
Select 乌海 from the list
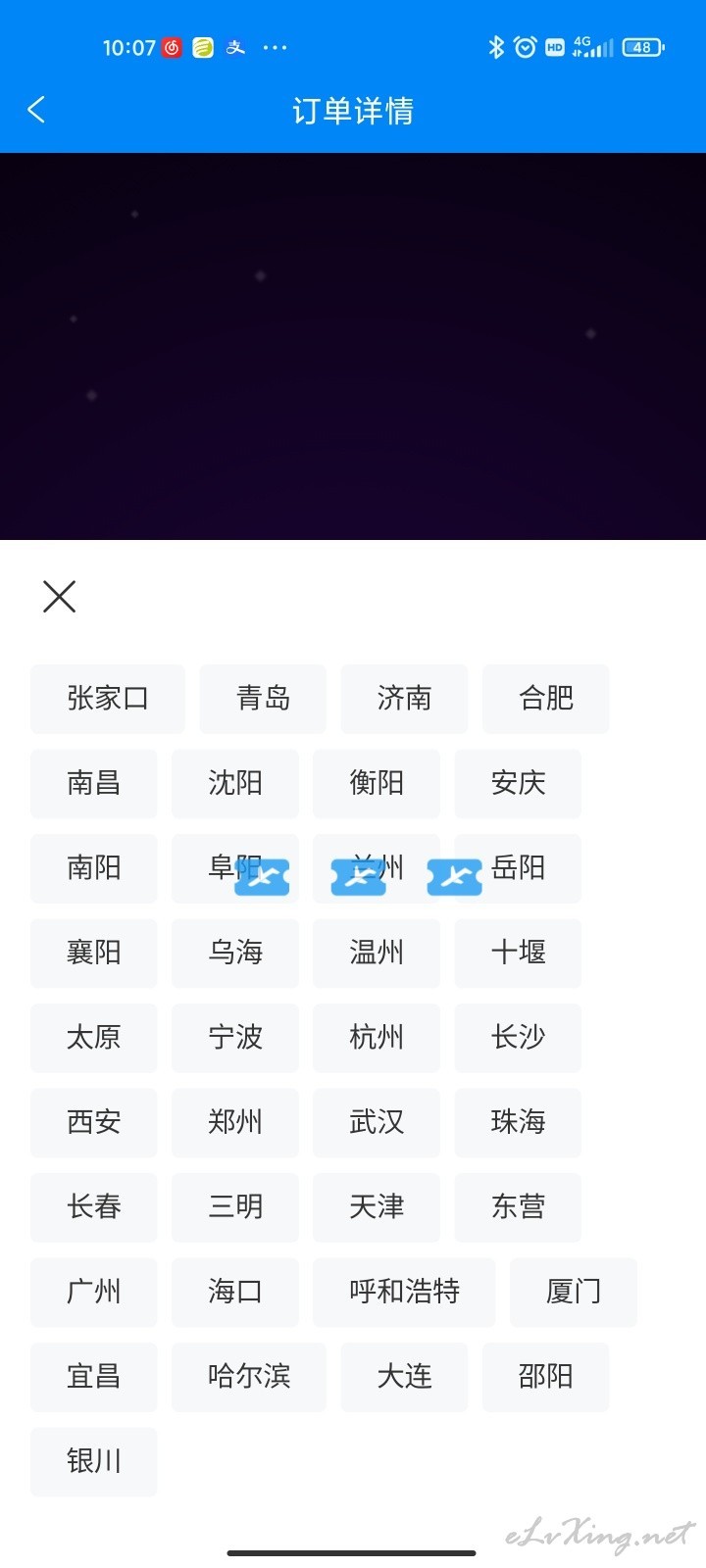(x=235, y=953)
